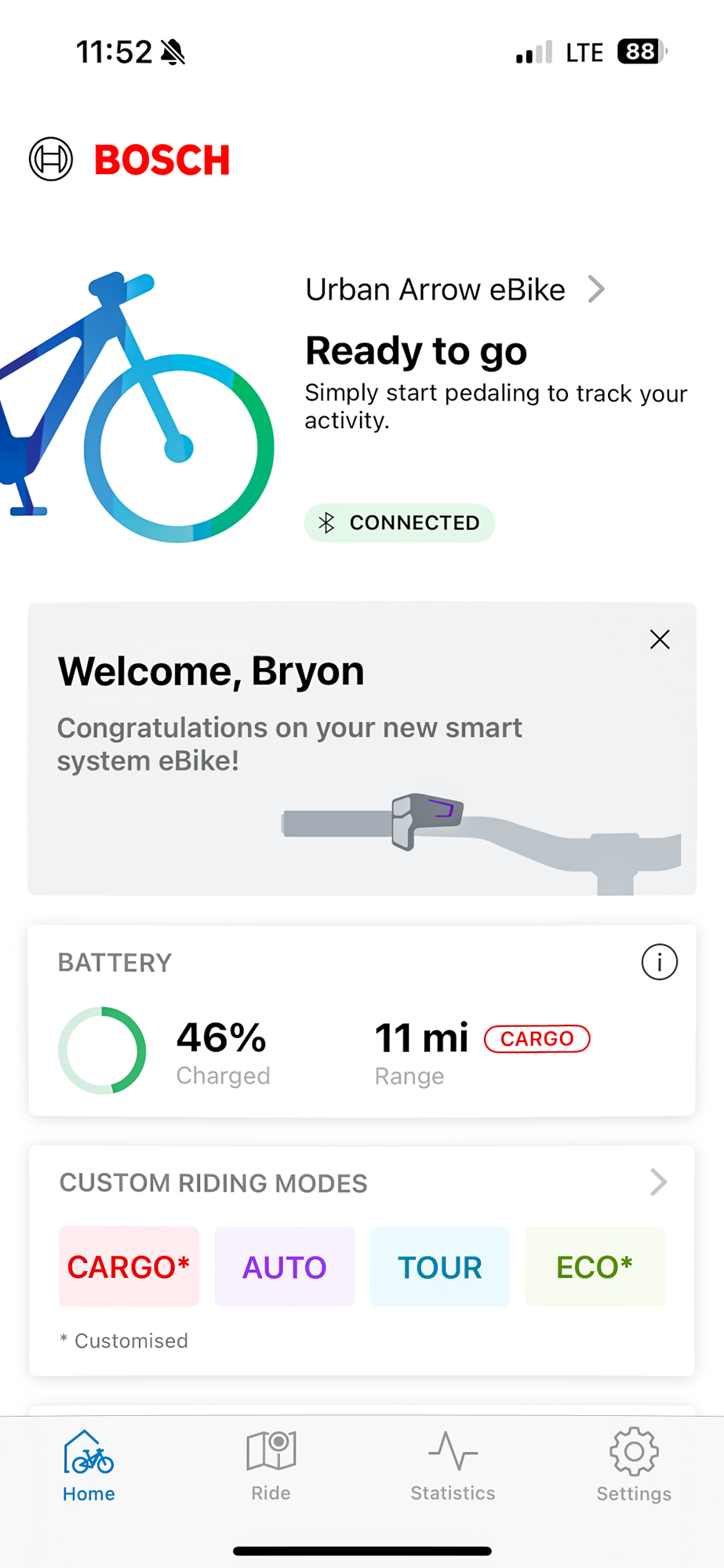
Task: Tap the Home tab
Action: pyautogui.click(x=89, y=1466)
